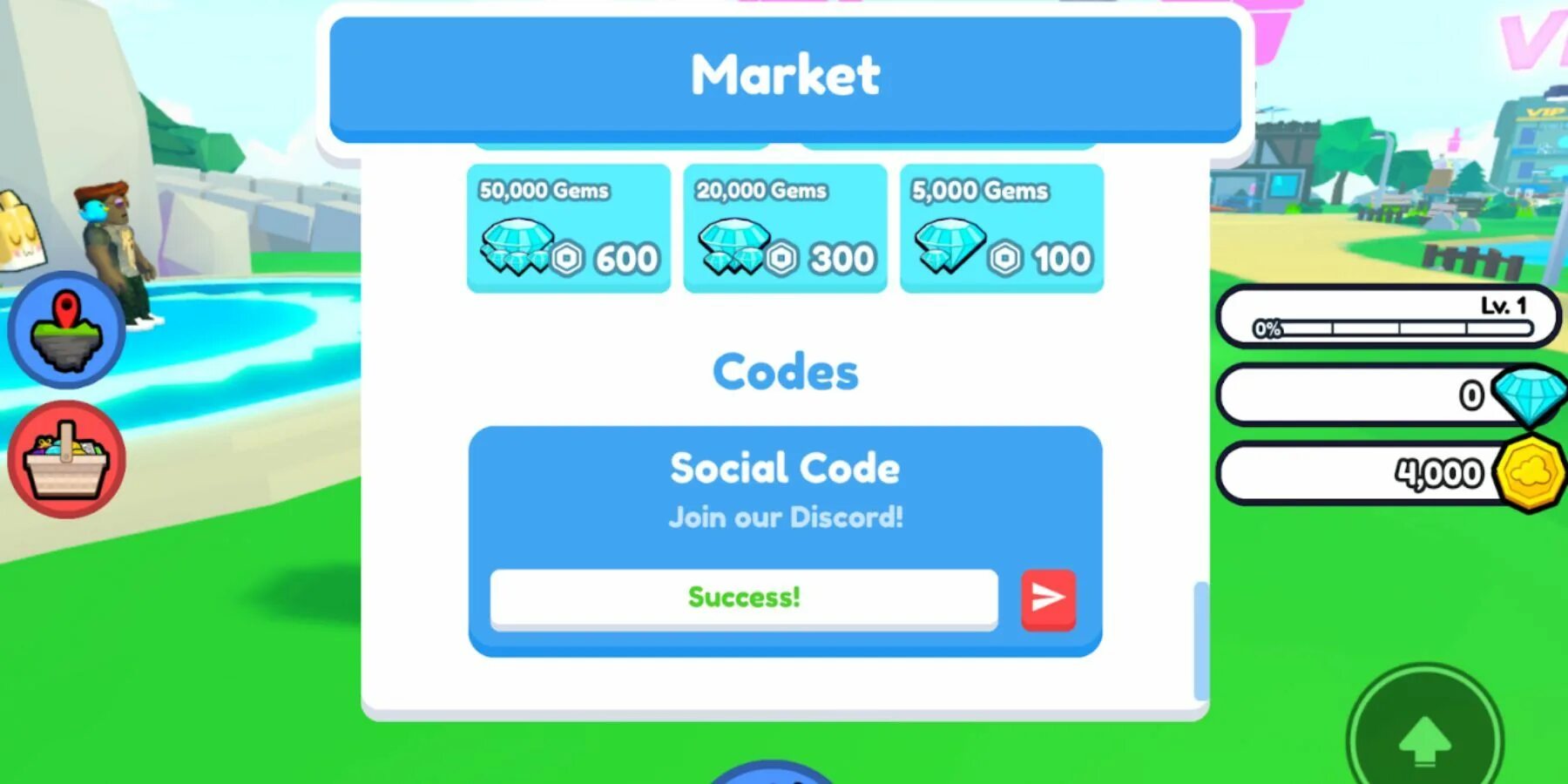This screenshot has width=1568, height=784.
Task: Open the island teleport map button
Action: click(x=66, y=330)
